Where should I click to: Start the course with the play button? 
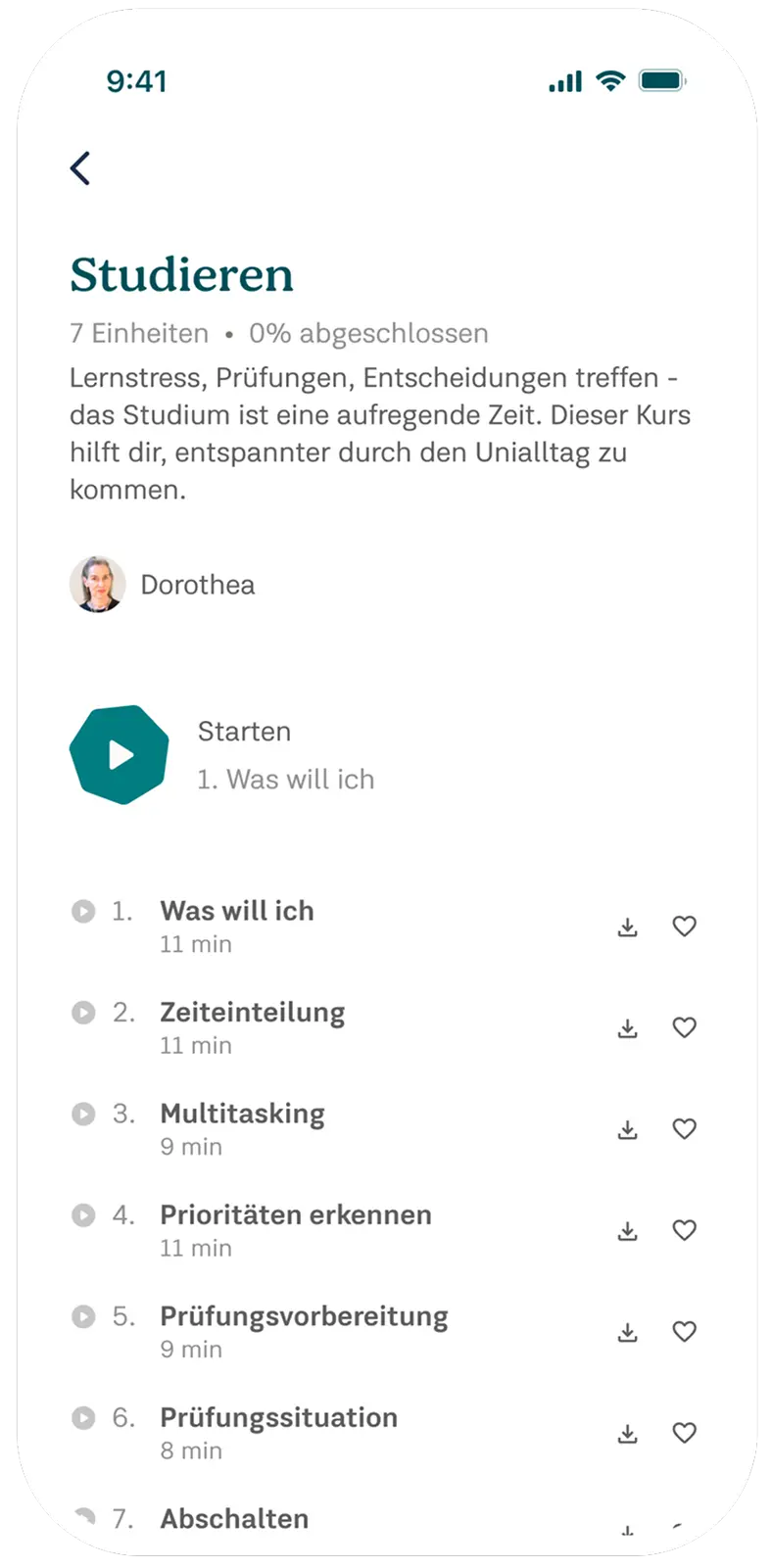tap(120, 755)
